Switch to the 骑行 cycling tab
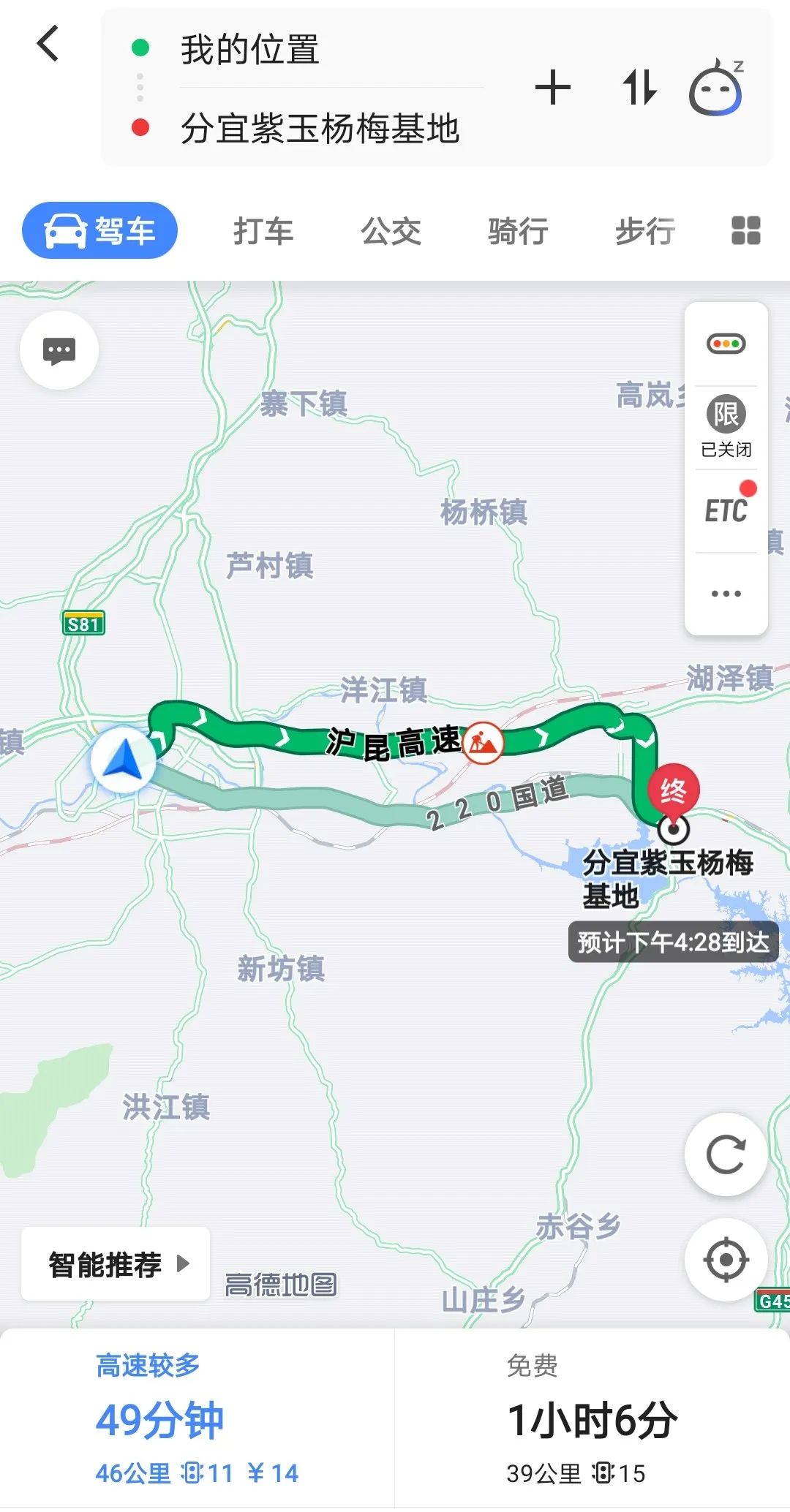790x1512 pixels. (518, 231)
